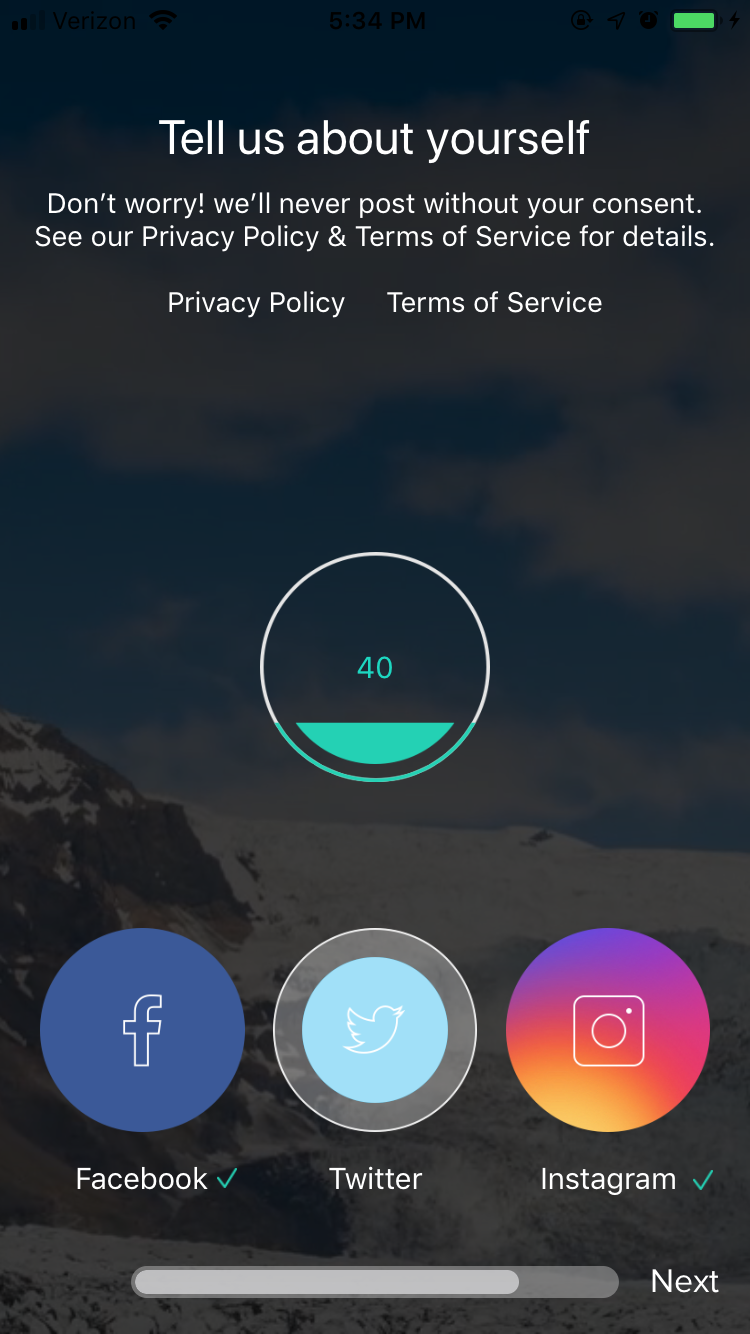Tap the Facebook circle button
Screen dimensions: 750x1334
coord(142,1030)
